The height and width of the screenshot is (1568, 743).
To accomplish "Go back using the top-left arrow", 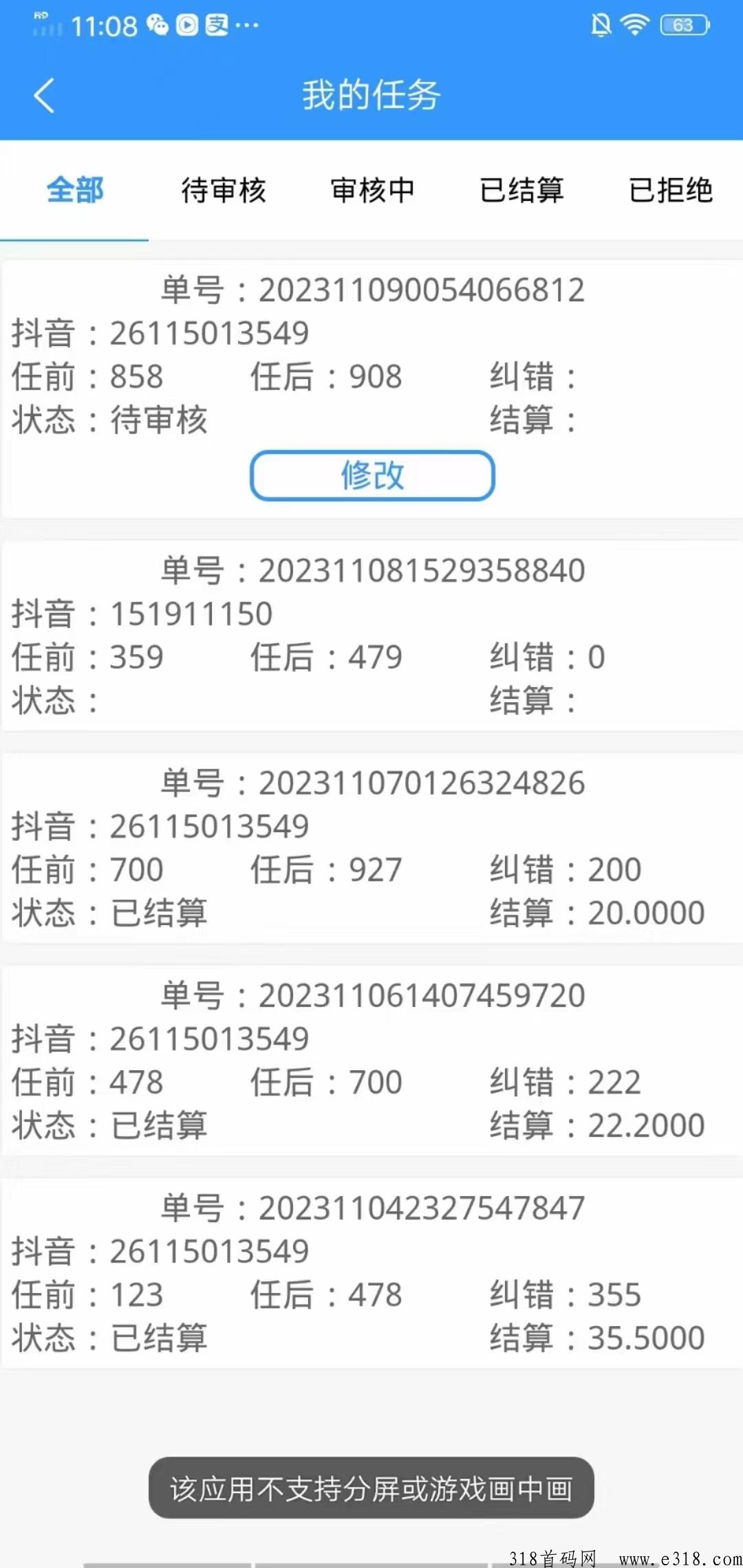I will [x=44, y=96].
